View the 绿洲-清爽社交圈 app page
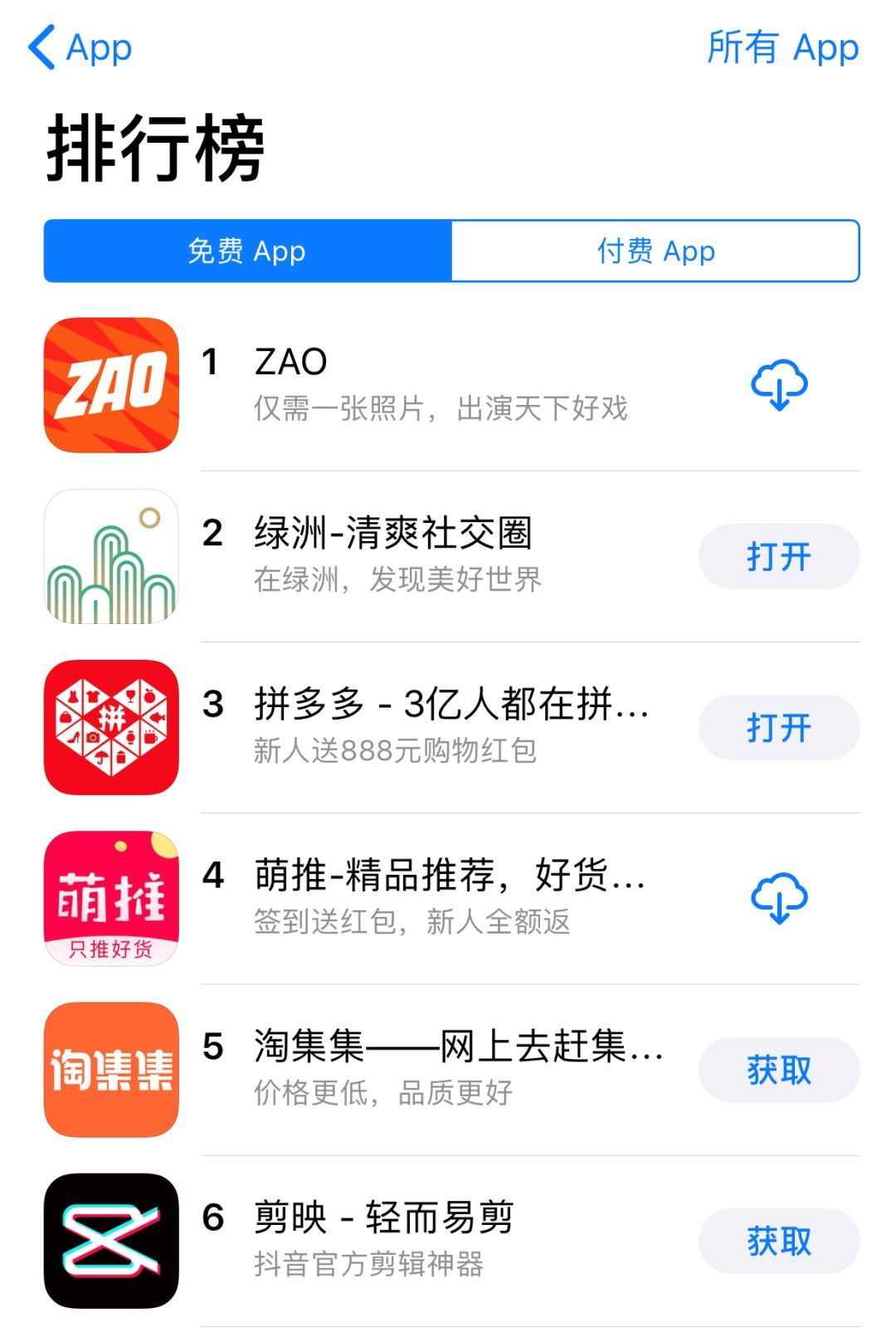The width and height of the screenshot is (896, 1332). 392,534
